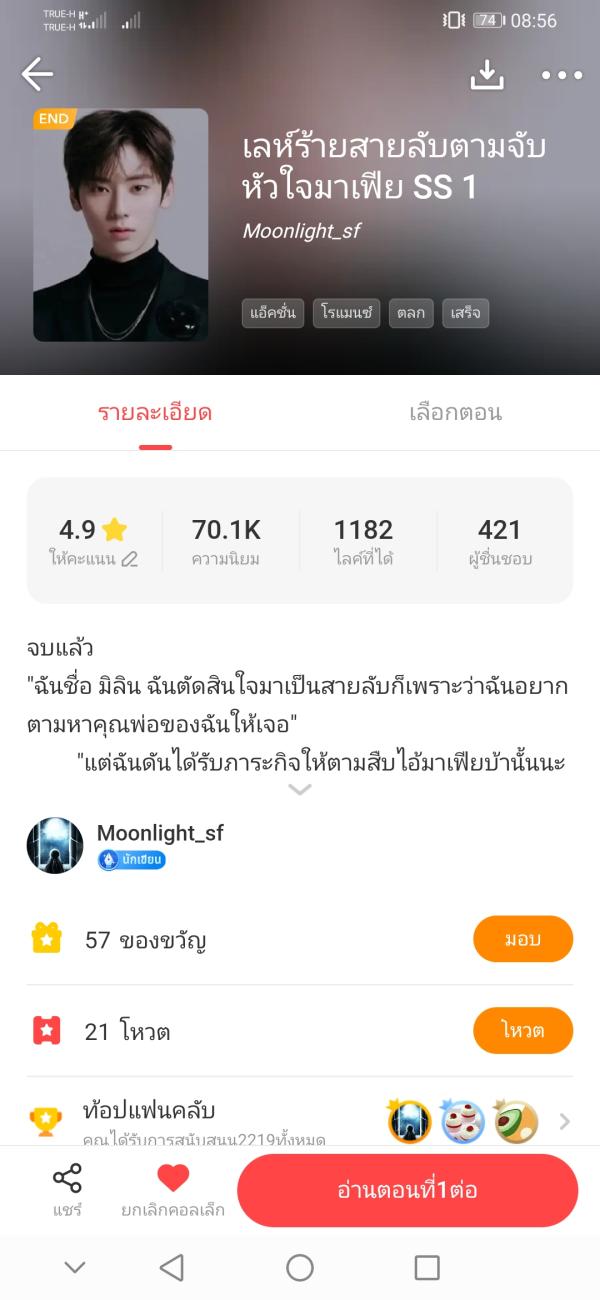Continue reading with อ่านตอนที่1ต่อ
The height and width of the screenshot is (1300, 600).
click(x=407, y=1190)
